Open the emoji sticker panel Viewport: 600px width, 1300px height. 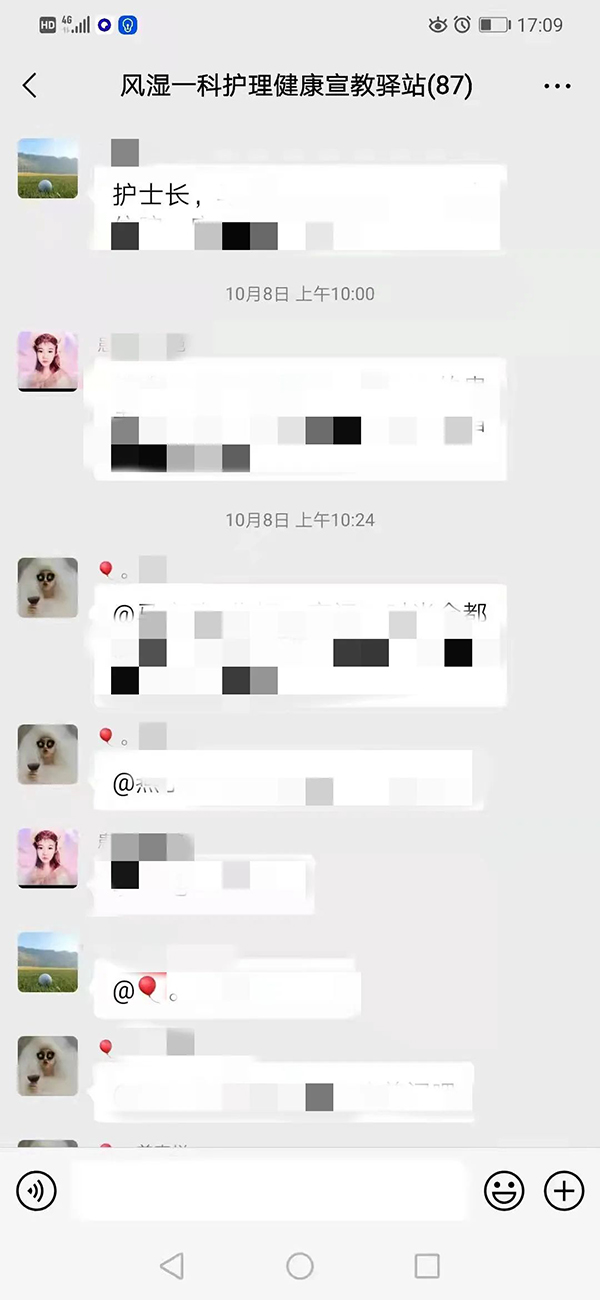click(x=504, y=1190)
